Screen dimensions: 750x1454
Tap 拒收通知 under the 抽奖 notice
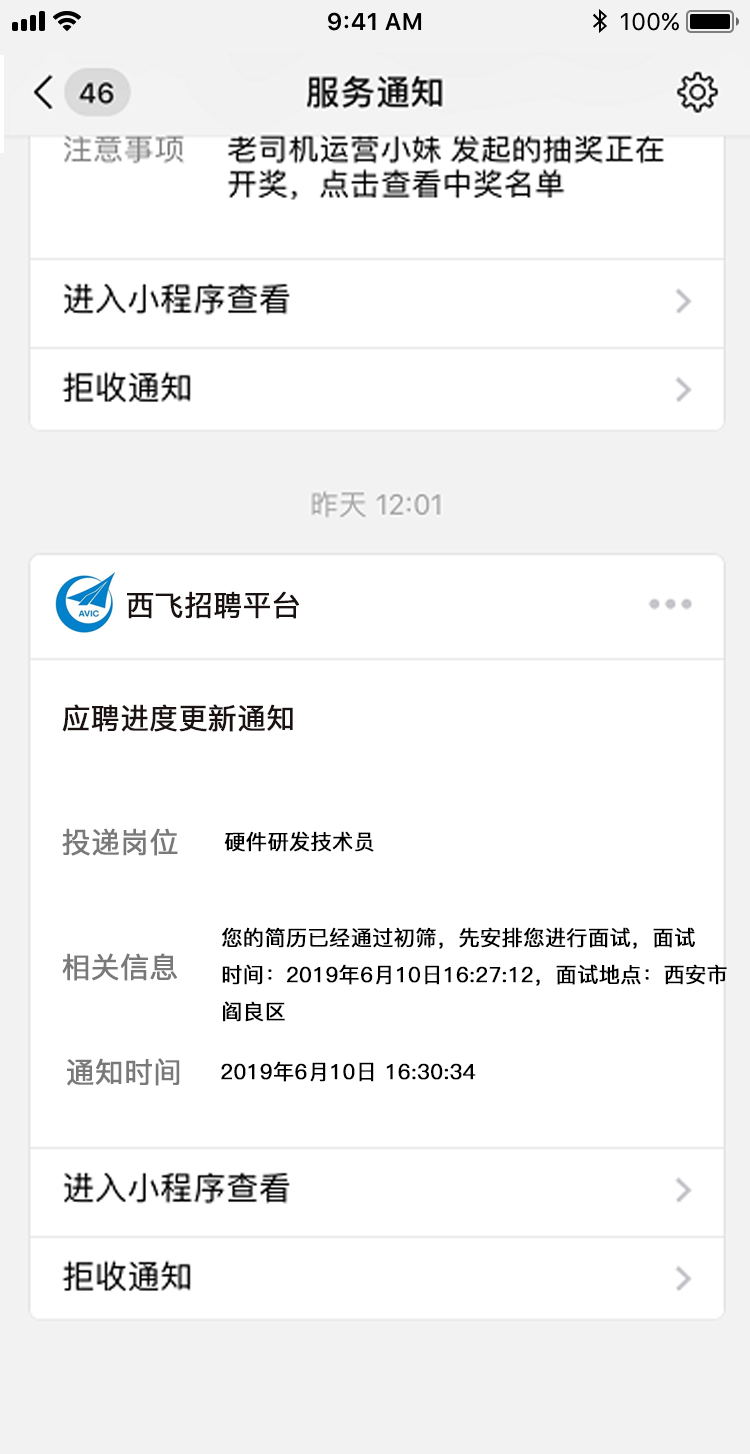tap(377, 389)
